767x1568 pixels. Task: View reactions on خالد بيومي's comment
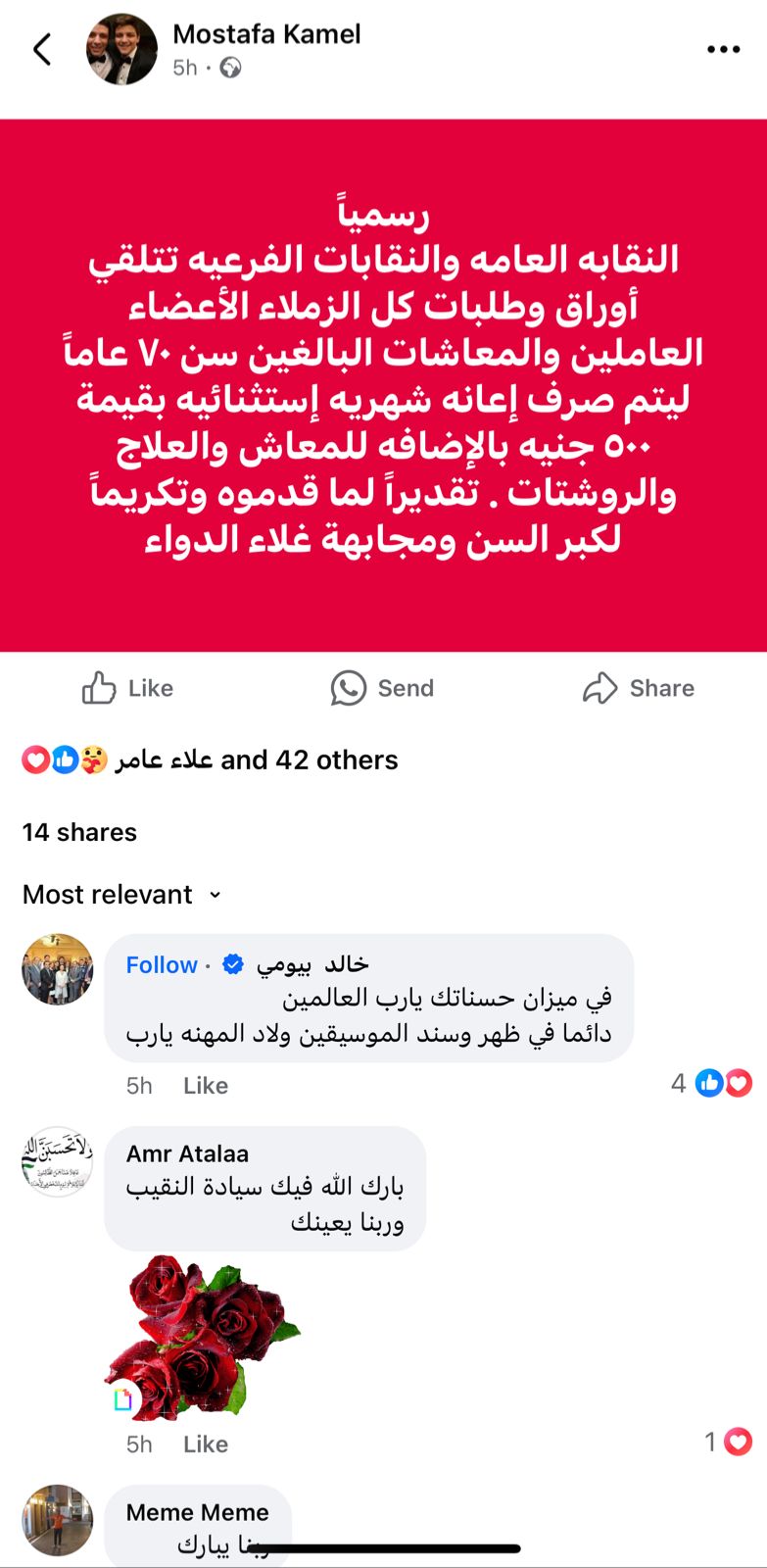pos(712,1083)
